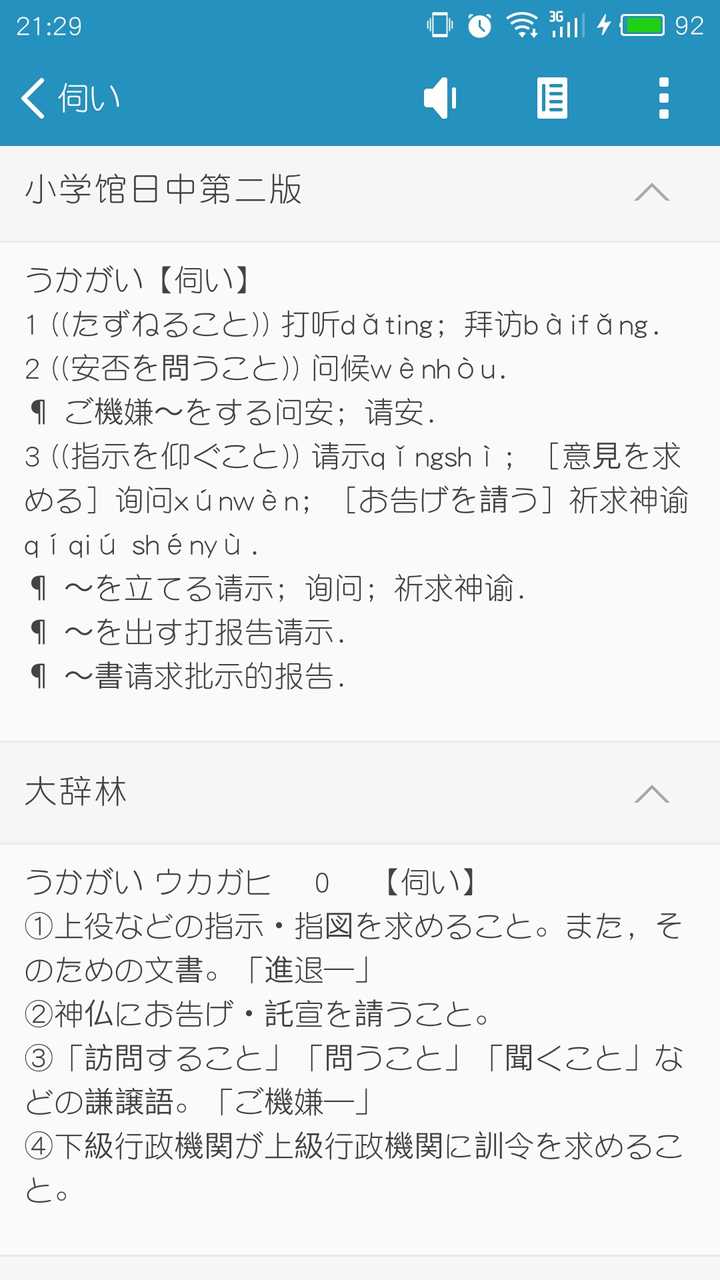Open the overflow menu
This screenshot has height=1280, width=720.
pos(663,99)
